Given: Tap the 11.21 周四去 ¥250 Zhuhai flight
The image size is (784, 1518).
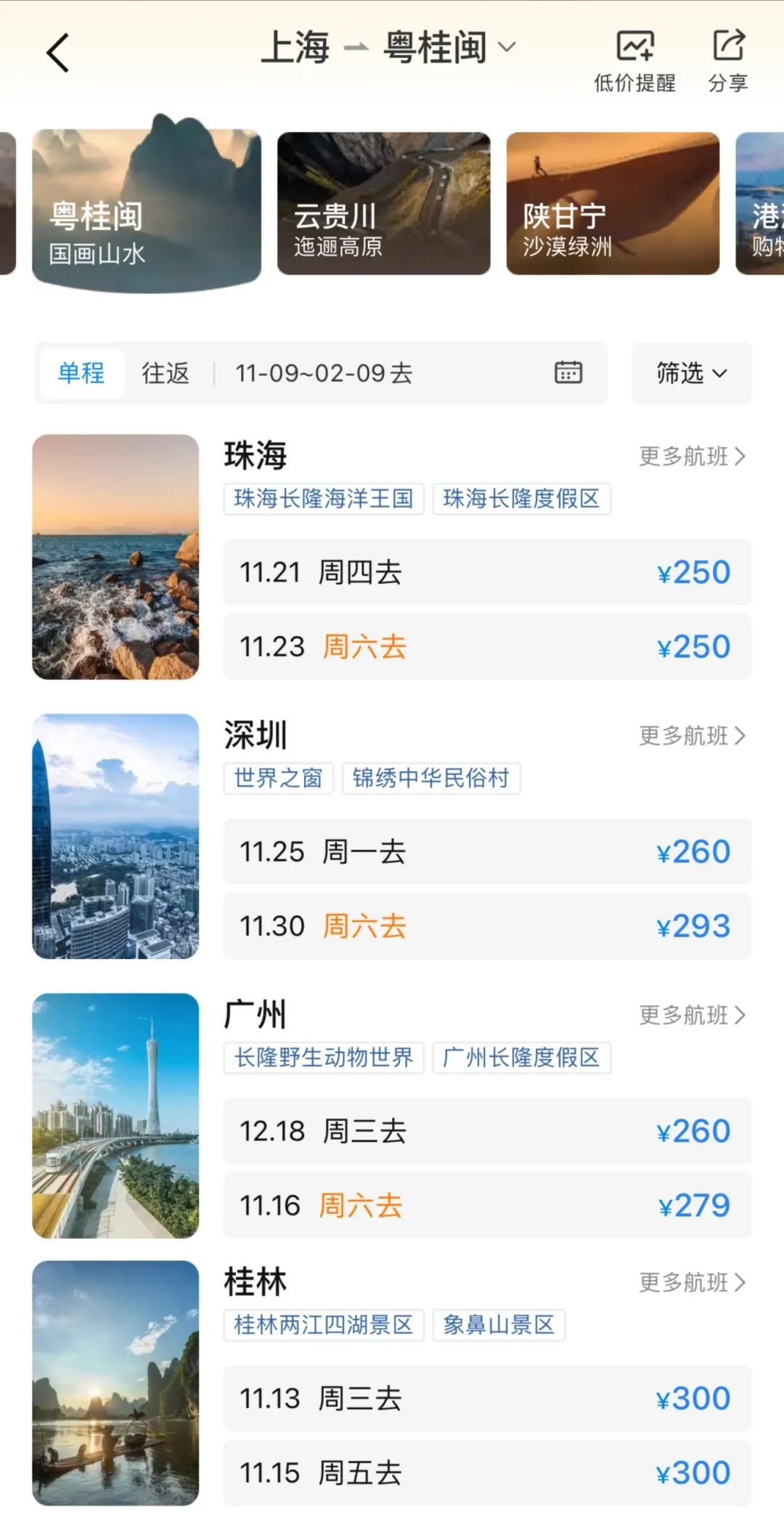Looking at the screenshot, I should pyautogui.click(x=488, y=573).
